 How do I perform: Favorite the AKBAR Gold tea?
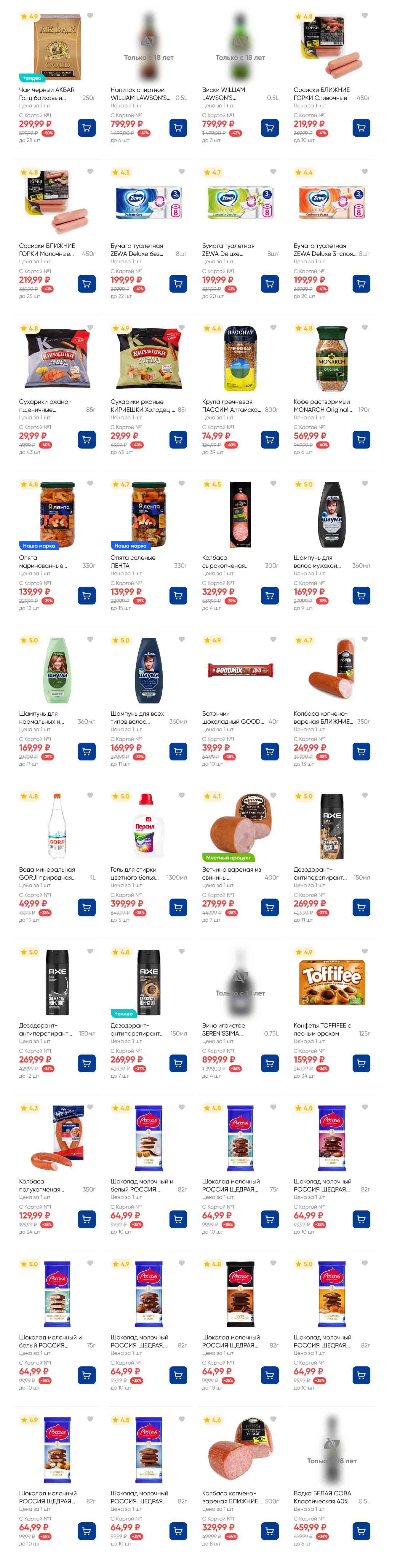(x=90, y=16)
